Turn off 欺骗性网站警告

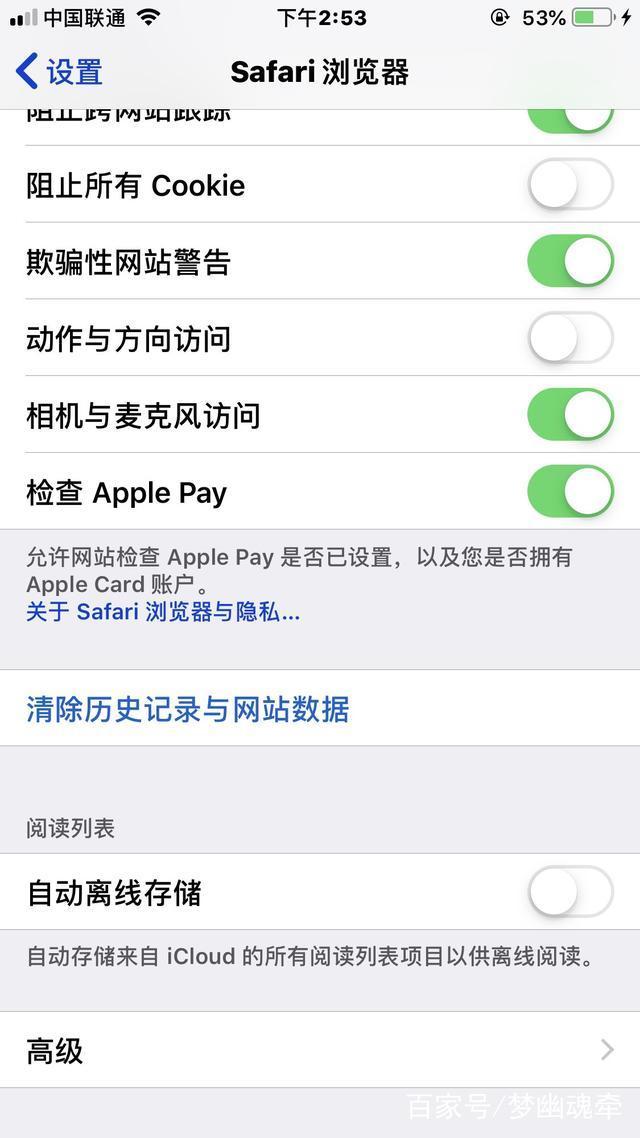(x=570, y=261)
